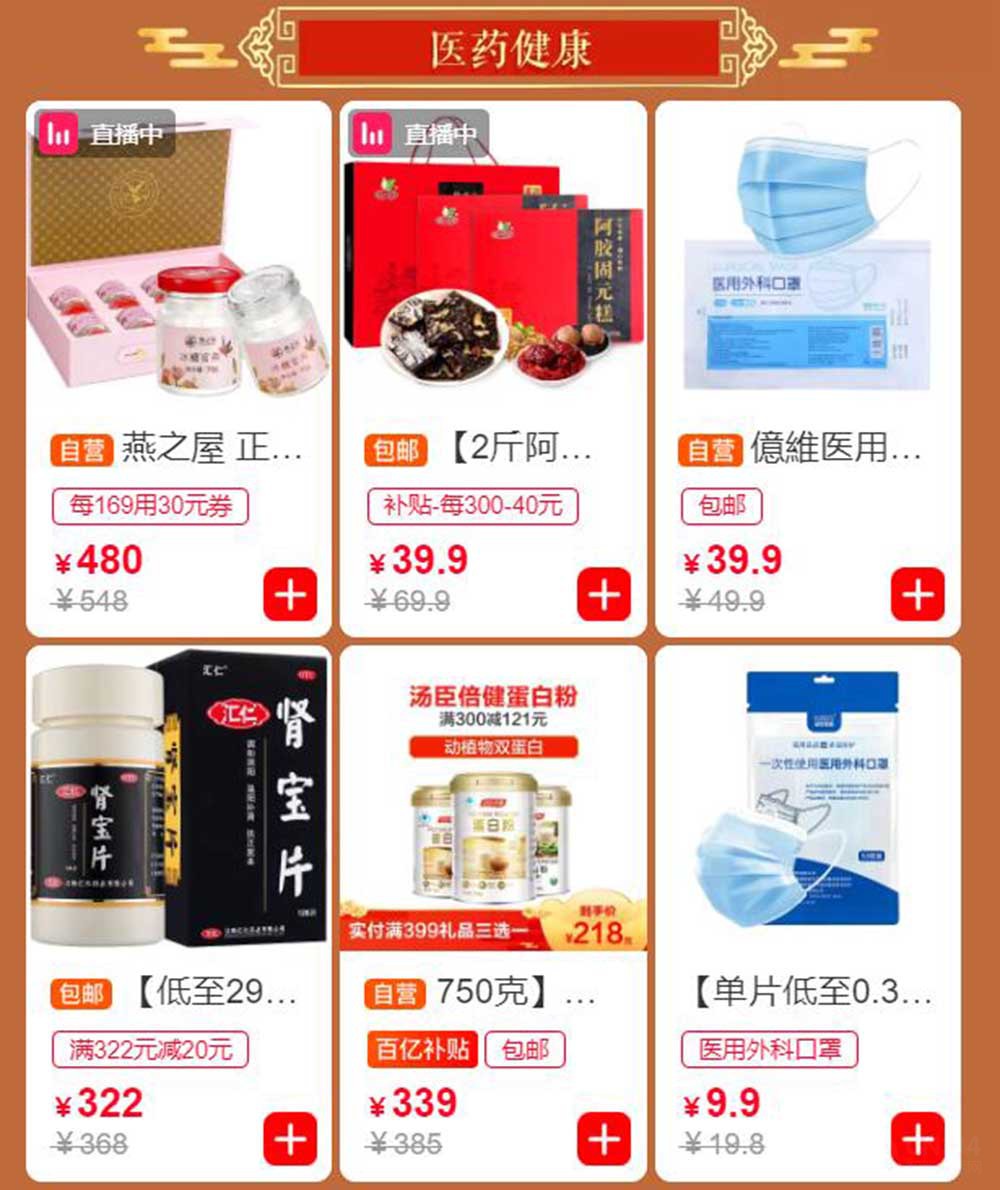View 汤臣倍健蛋白粉 product details
Viewport: 1000px width, 1190px height.
(493, 800)
